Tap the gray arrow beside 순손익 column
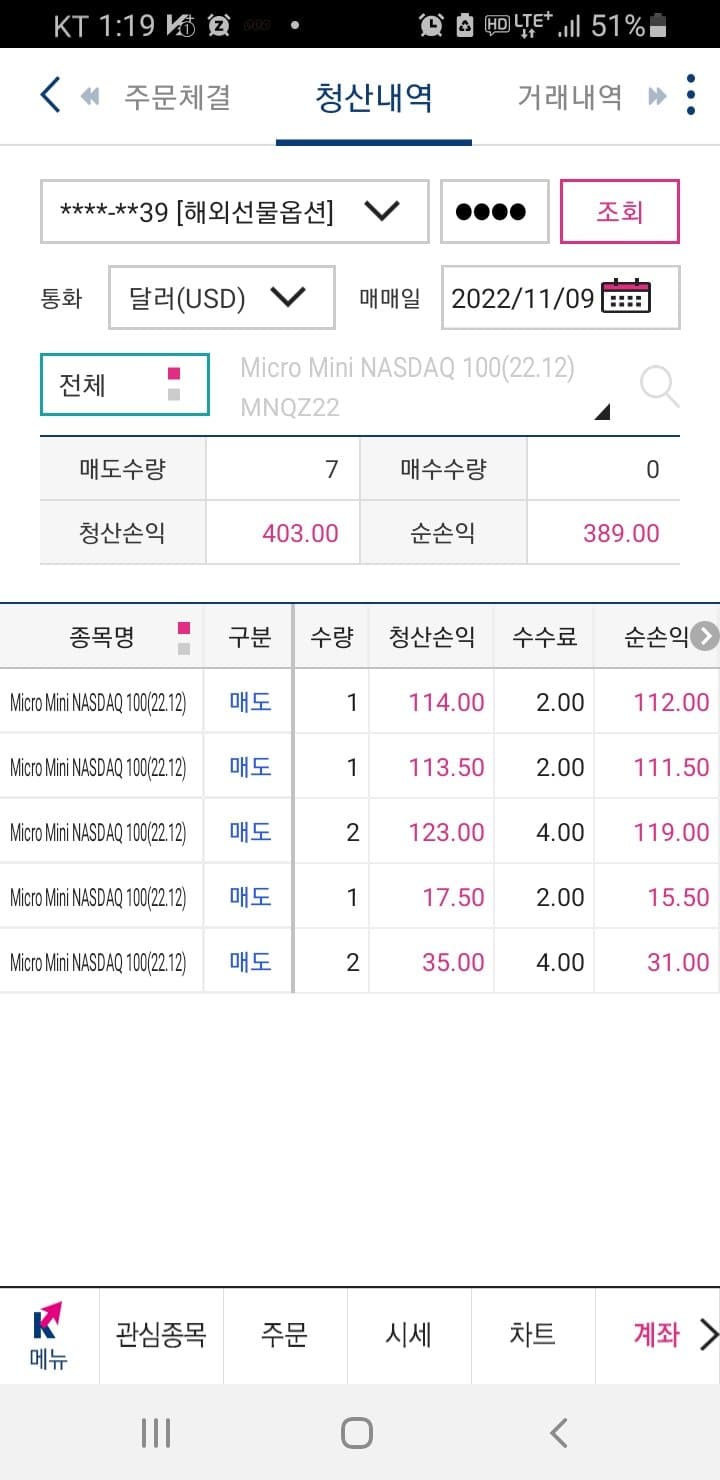Image resolution: width=720 pixels, height=1480 pixels. pyautogui.click(x=705, y=636)
